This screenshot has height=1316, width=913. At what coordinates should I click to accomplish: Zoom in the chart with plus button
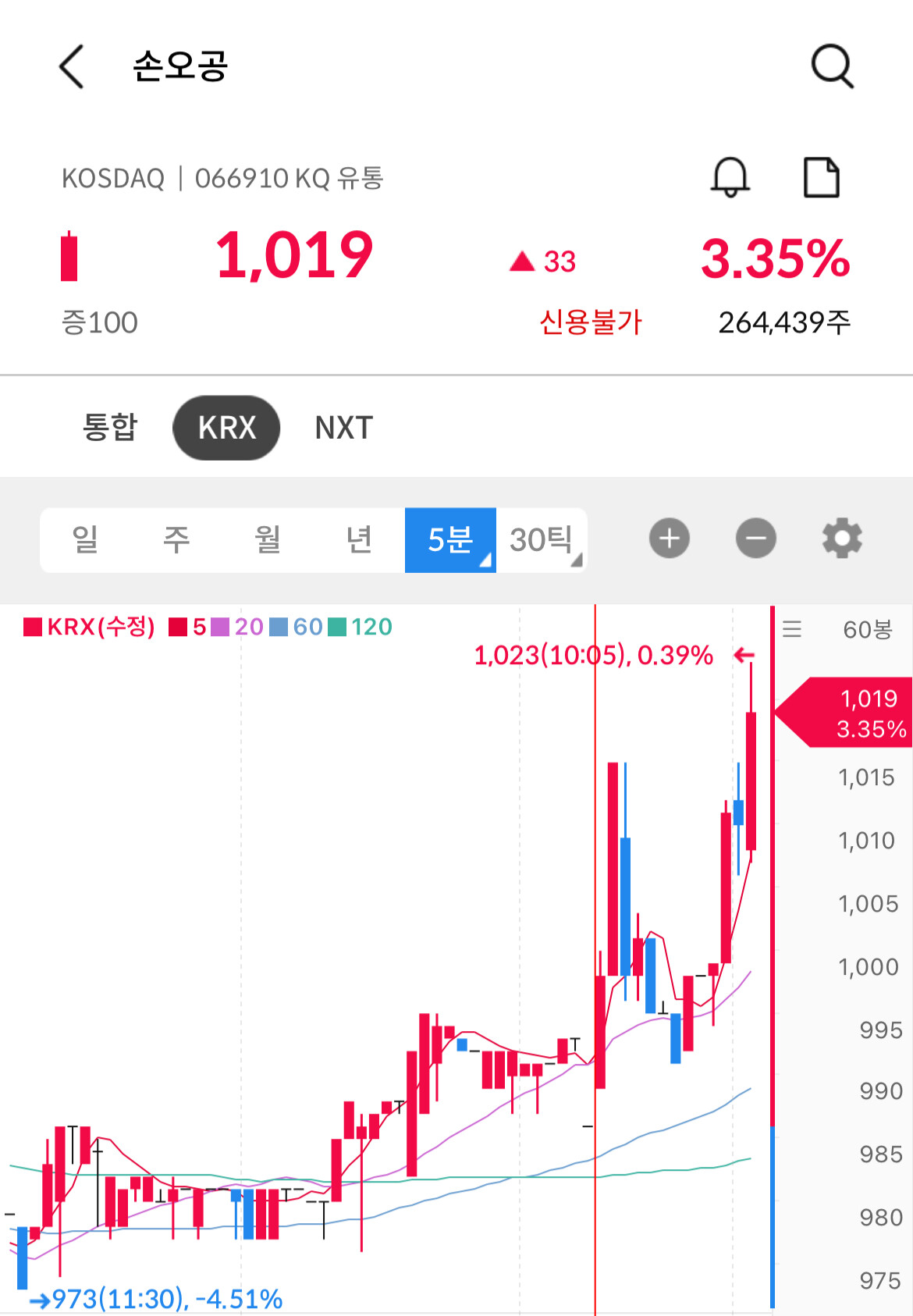(x=670, y=539)
